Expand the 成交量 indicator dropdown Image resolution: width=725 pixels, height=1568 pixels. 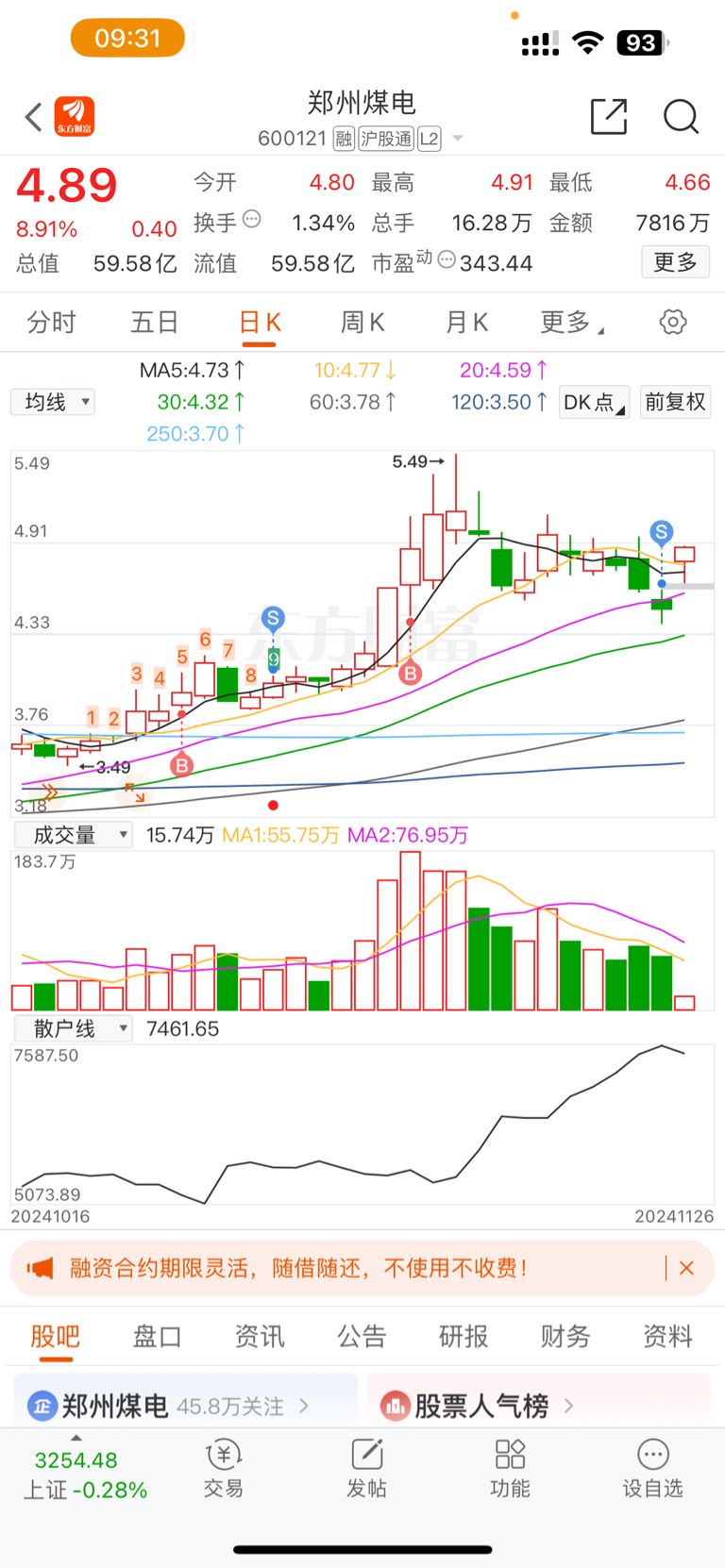coord(73,835)
